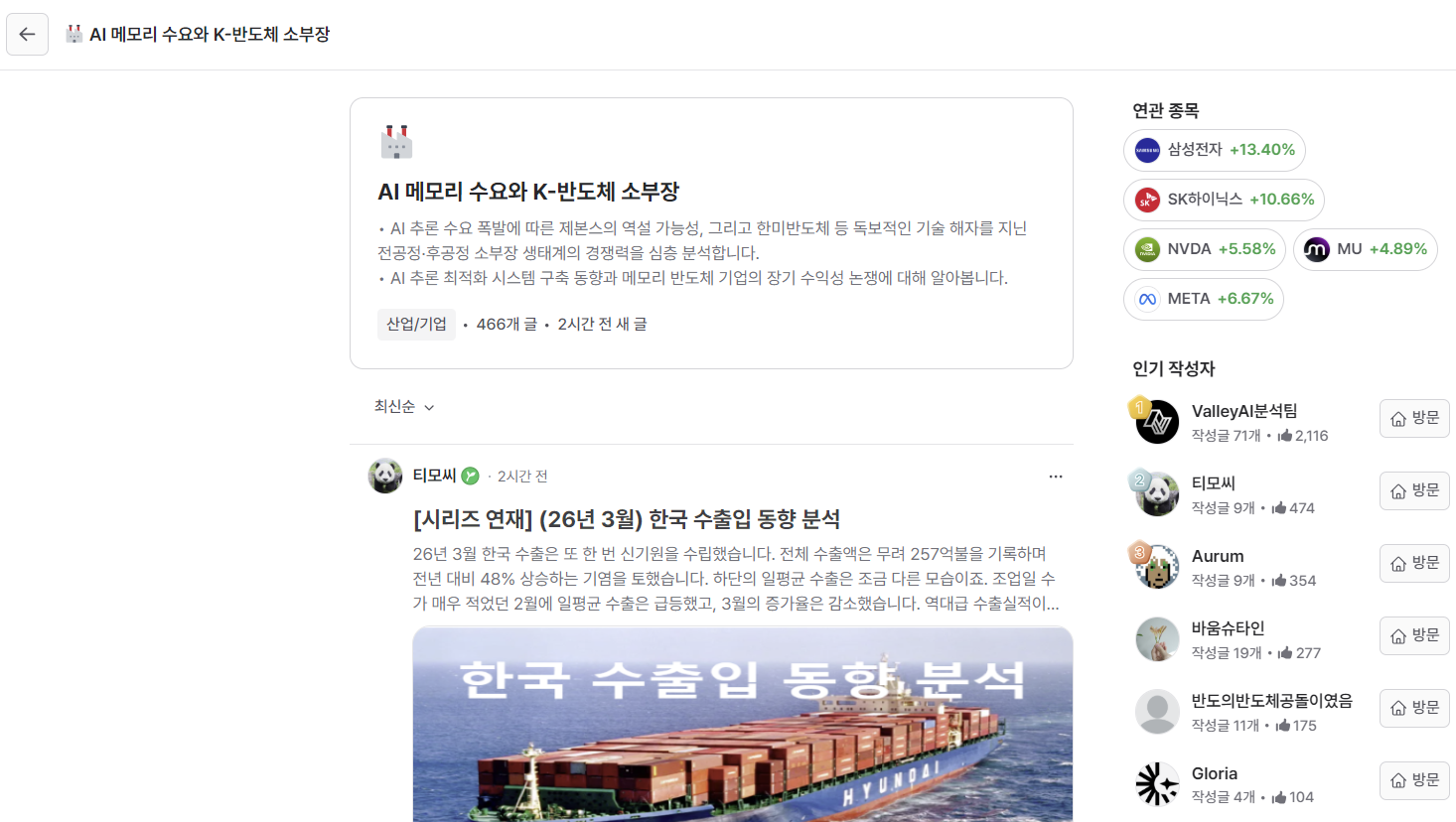Open the 한국 수출입 동향 분석 ship image
This screenshot has height=822, width=1456.
[742, 725]
